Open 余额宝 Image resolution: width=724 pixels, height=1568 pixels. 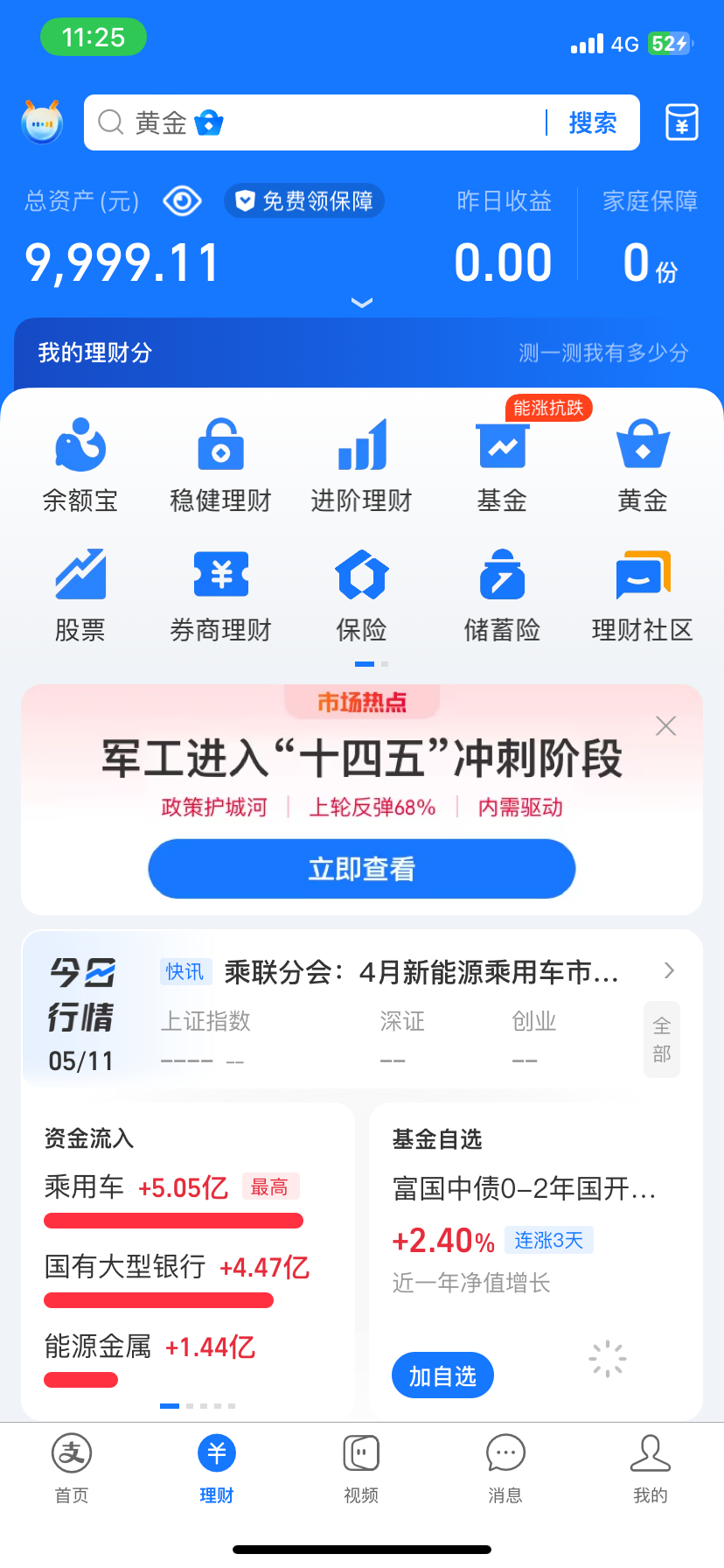click(80, 465)
